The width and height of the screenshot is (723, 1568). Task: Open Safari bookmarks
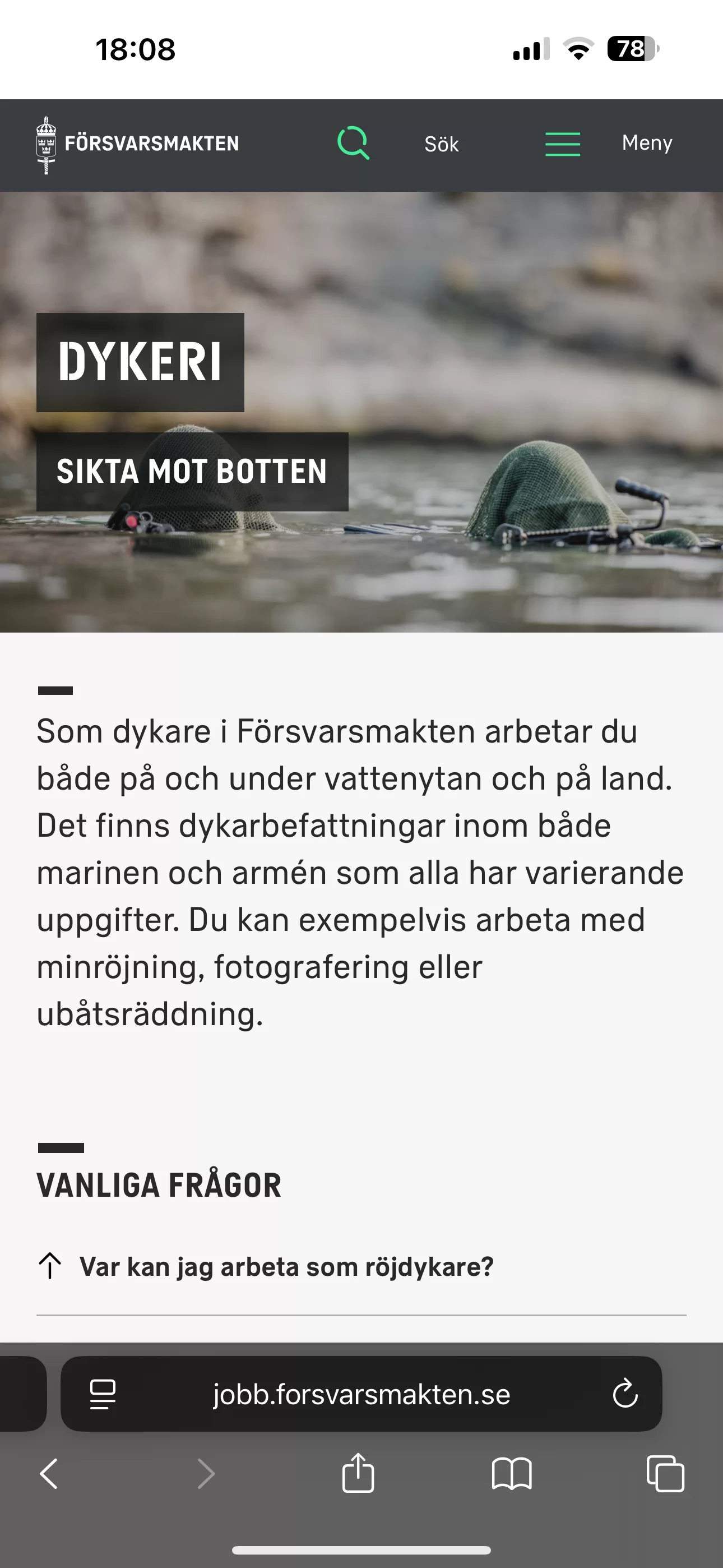(511, 1474)
